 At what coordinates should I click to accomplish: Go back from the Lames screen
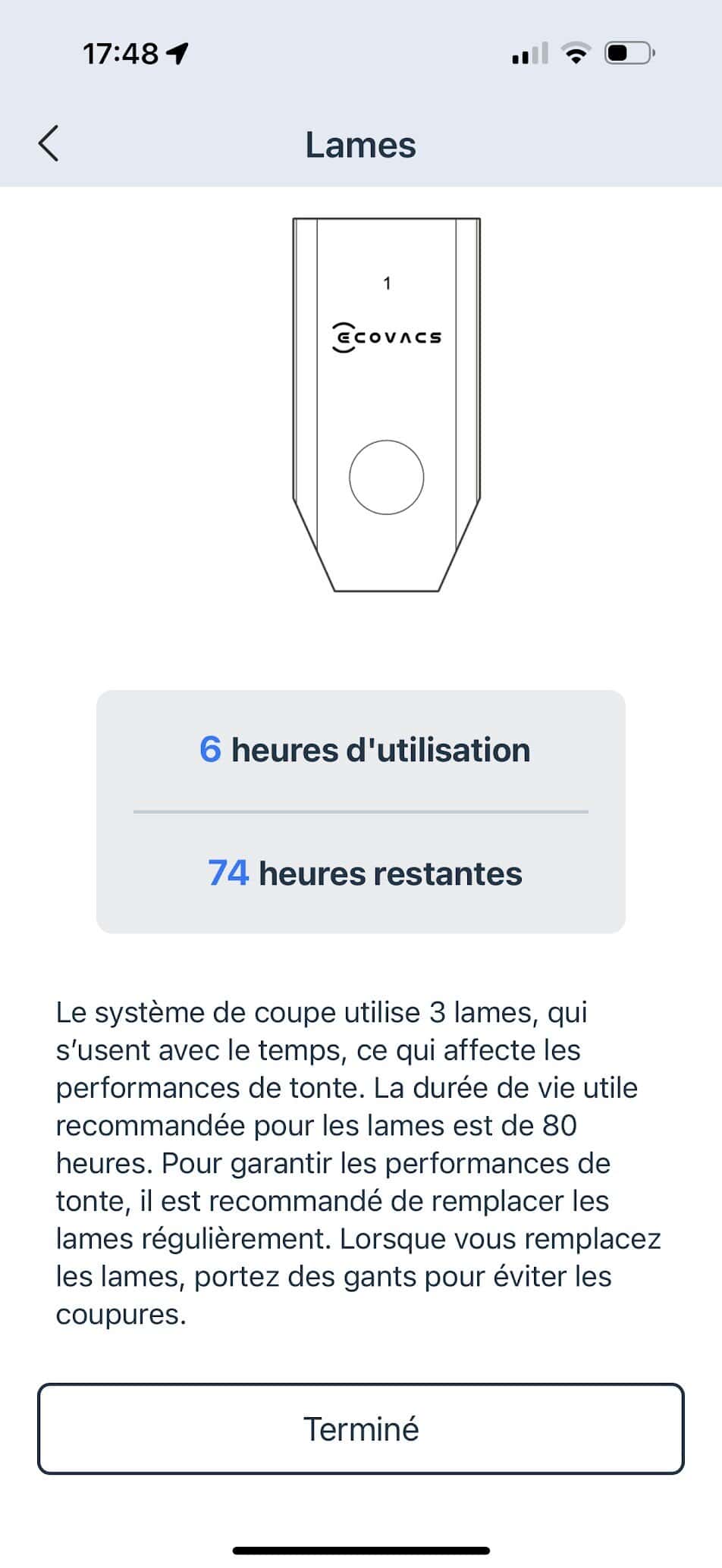pyautogui.click(x=49, y=144)
